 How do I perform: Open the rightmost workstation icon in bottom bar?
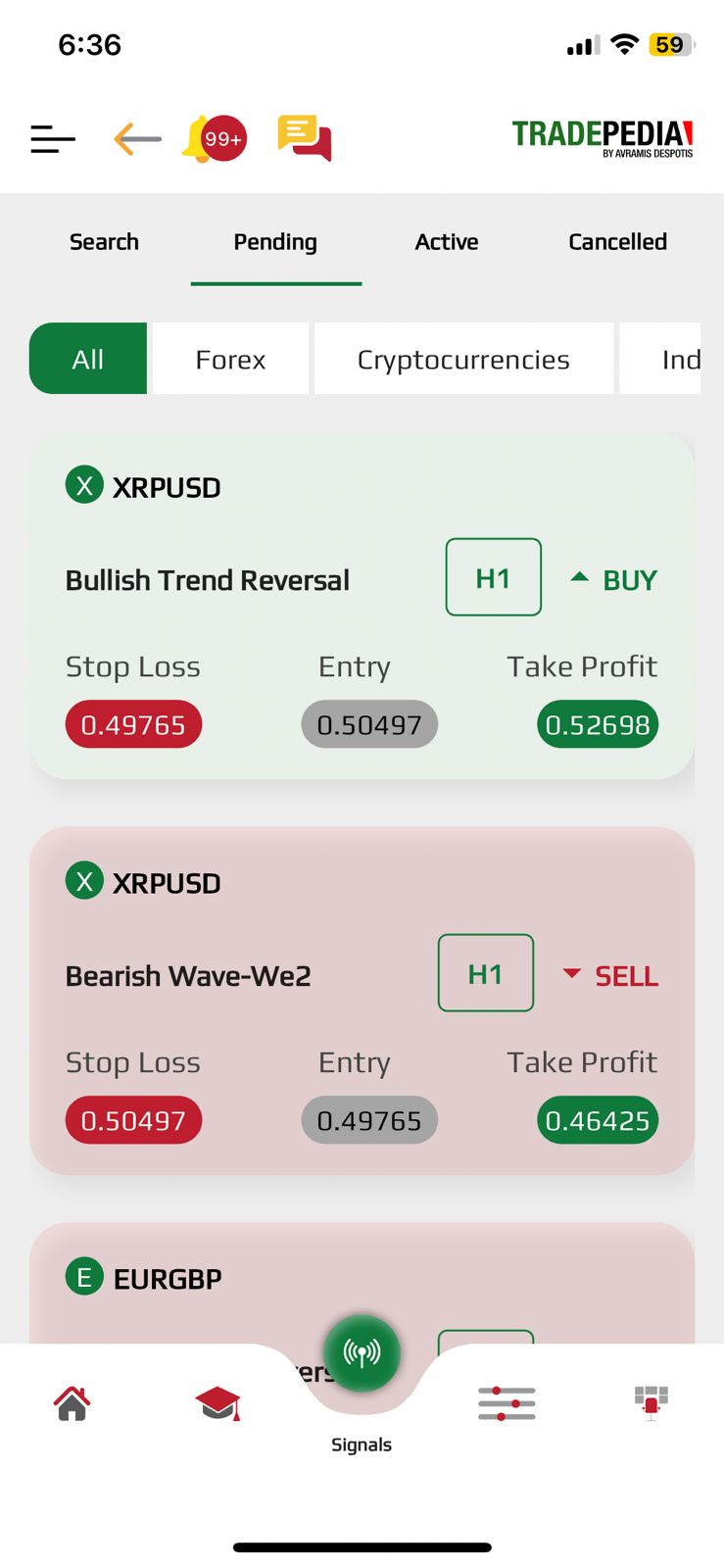(651, 1403)
